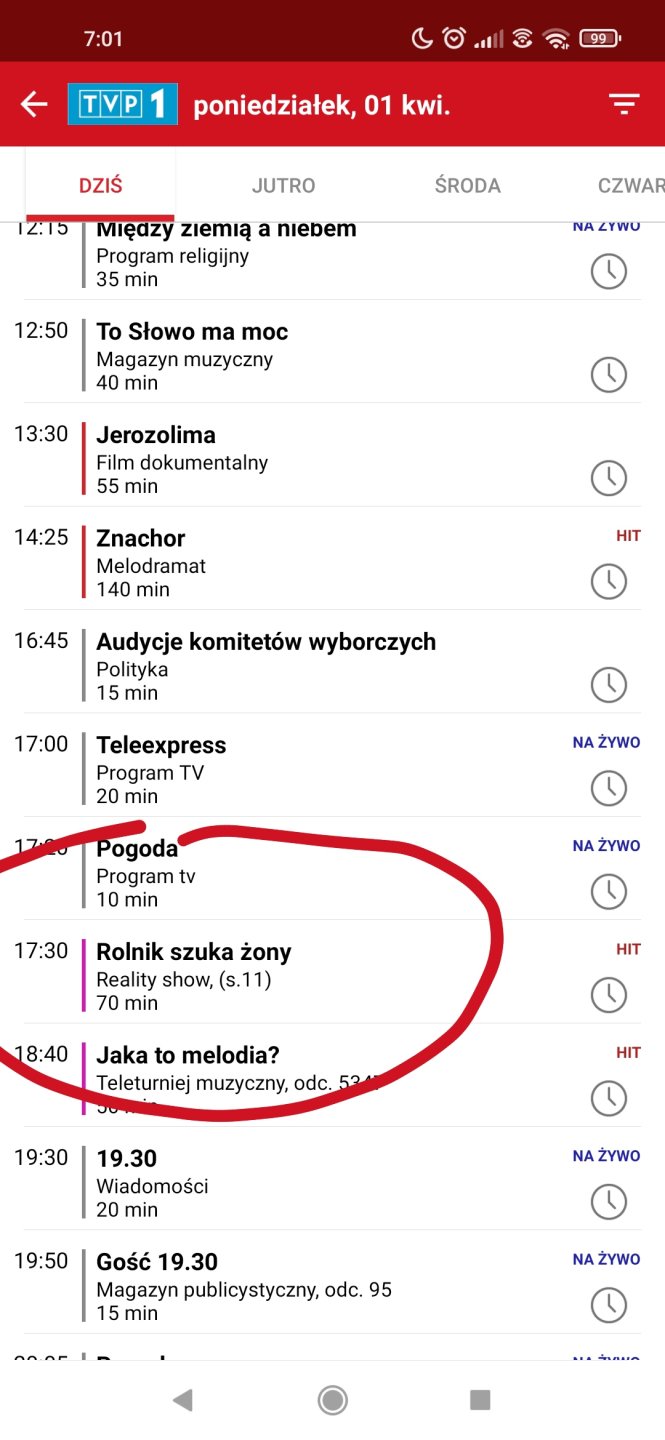Image resolution: width=665 pixels, height=1440 pixels.
Task: Open Audycje komitetów wyborczych entry
Action: tap(266, 642)
